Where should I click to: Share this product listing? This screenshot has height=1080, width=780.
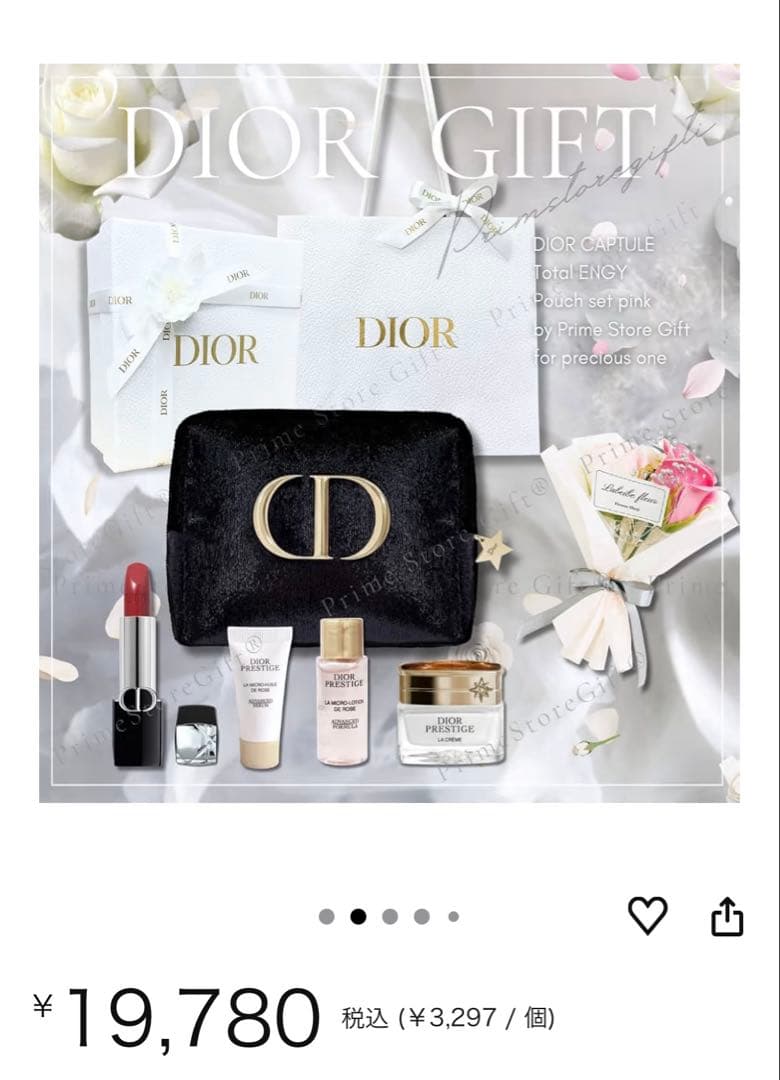[x=727, y=916]
